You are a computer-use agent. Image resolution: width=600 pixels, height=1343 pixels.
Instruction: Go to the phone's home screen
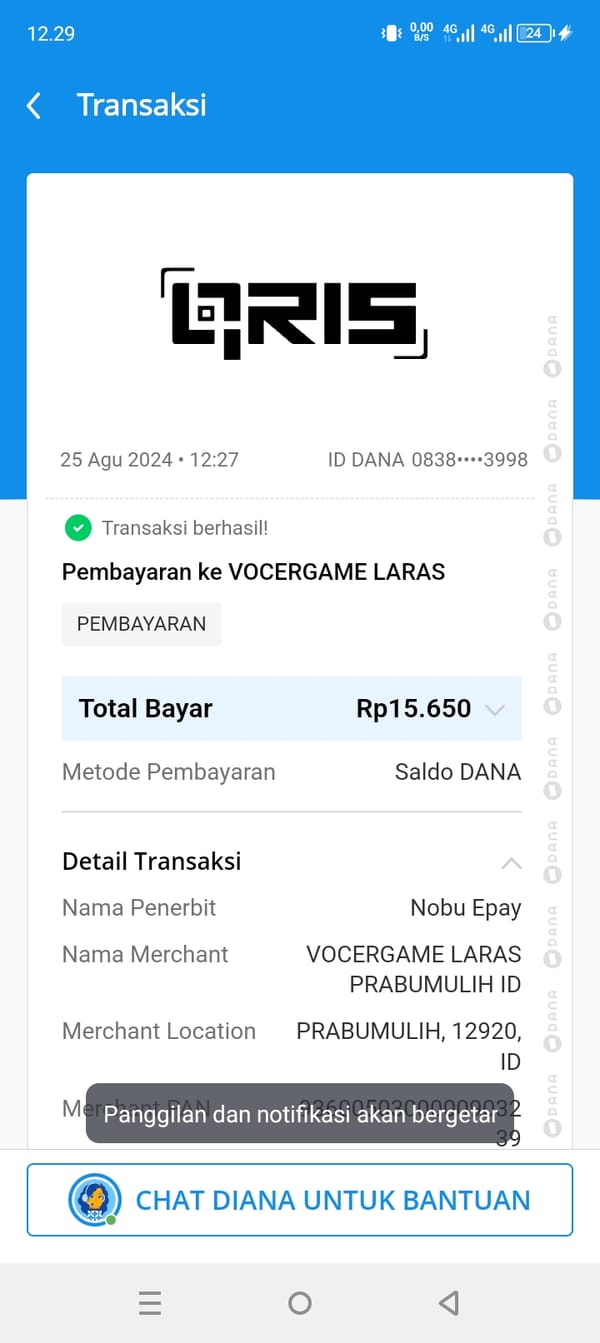click(299, 1303)
